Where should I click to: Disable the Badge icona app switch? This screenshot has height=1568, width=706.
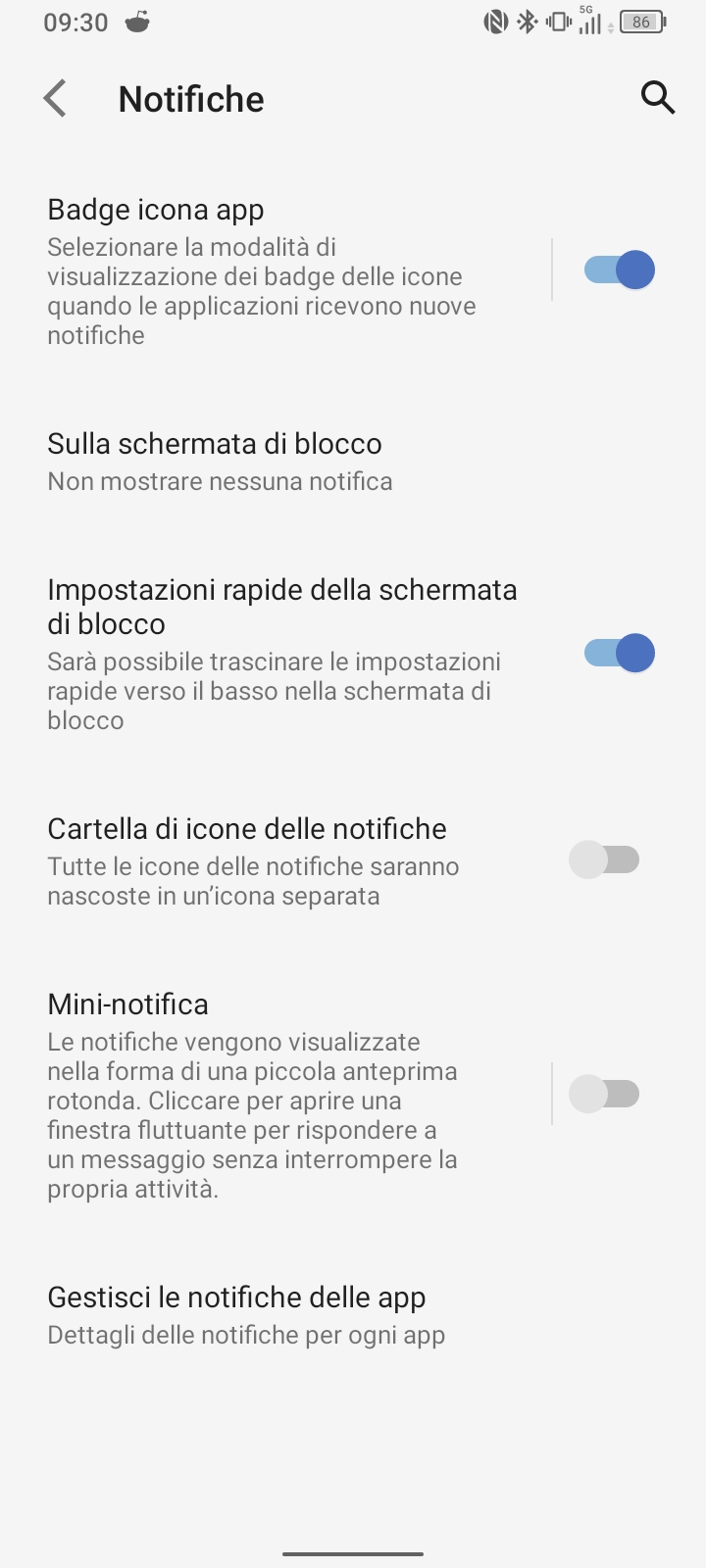[619, 269]
